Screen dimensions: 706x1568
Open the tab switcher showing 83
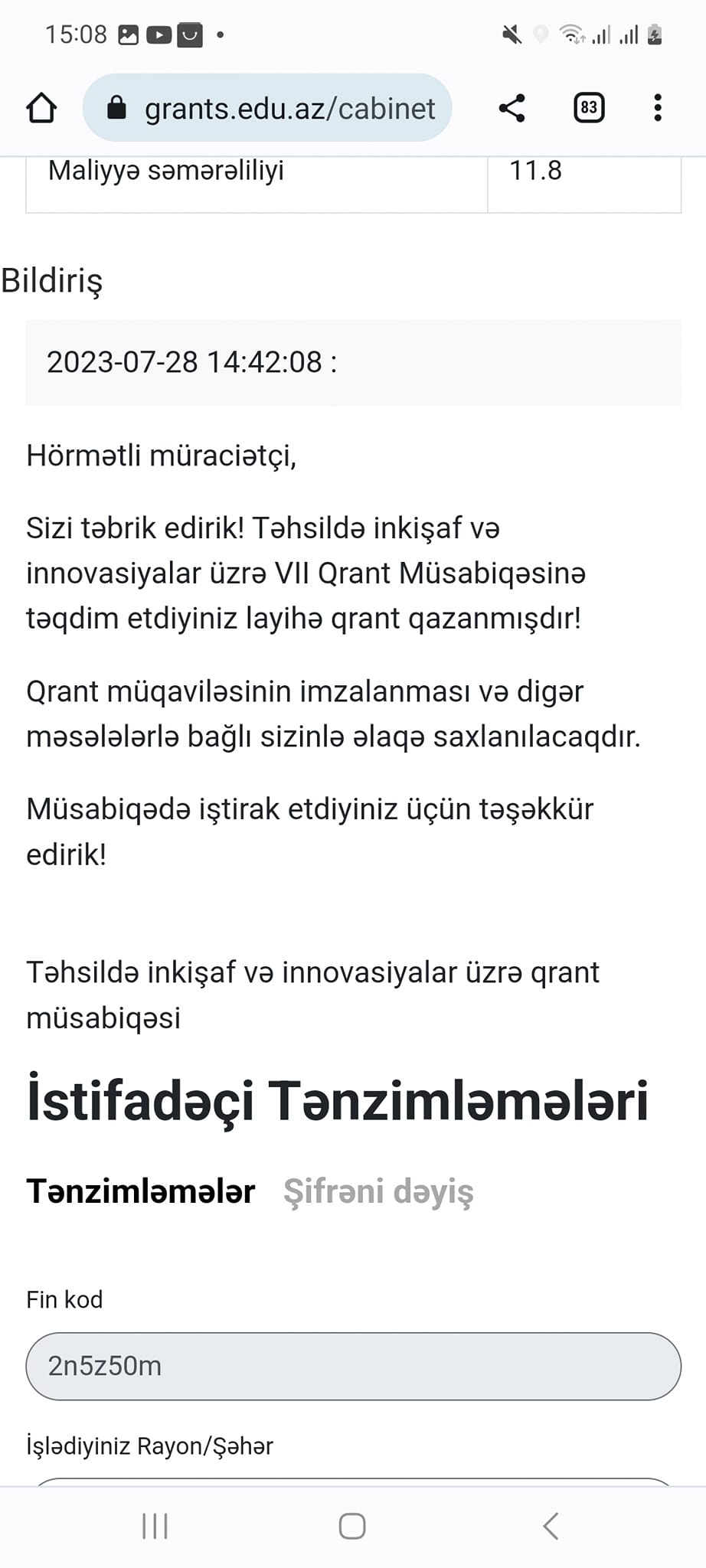click(589, 108)
